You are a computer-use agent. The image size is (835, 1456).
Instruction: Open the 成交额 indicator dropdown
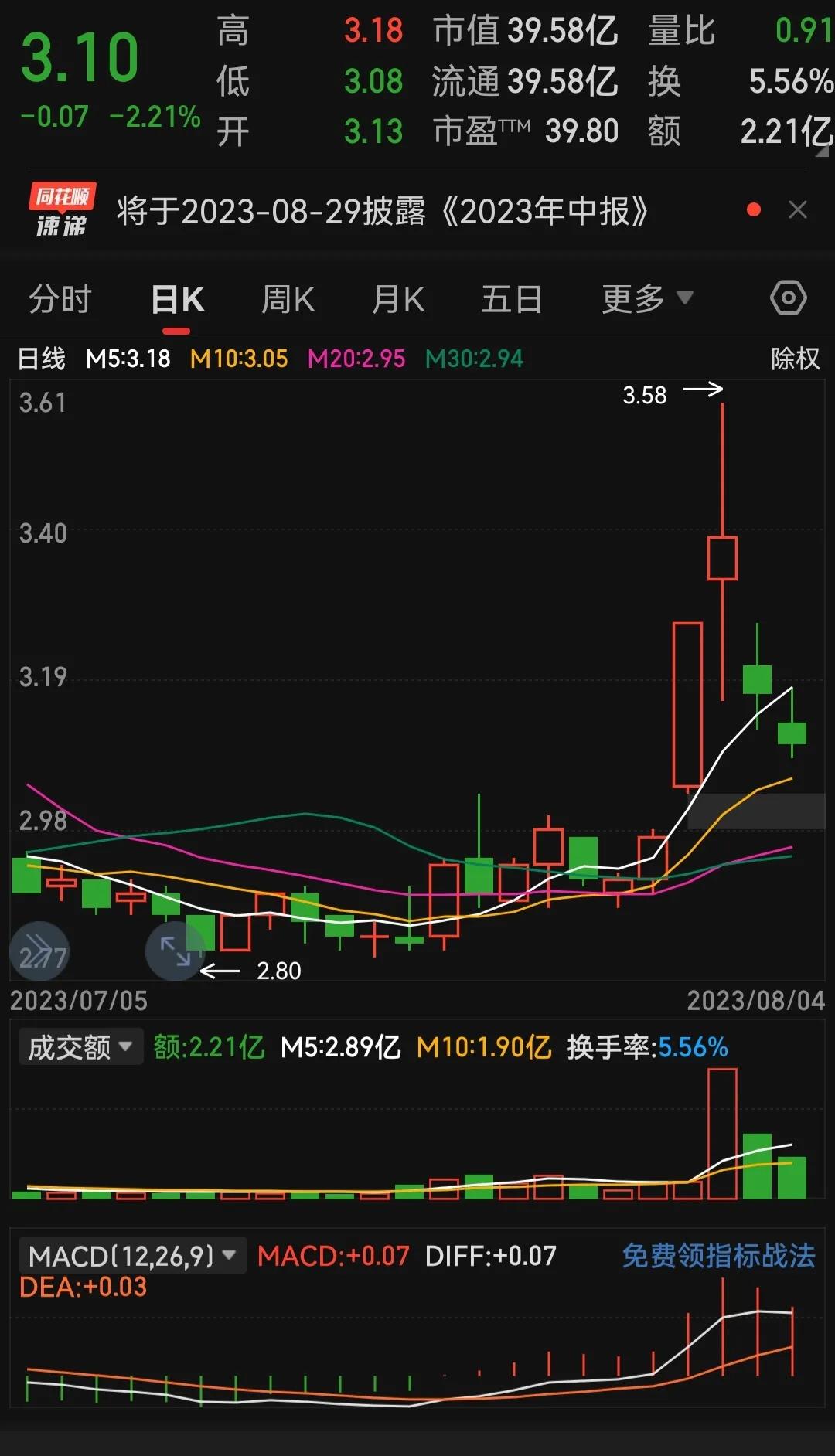click(80, 1046)
